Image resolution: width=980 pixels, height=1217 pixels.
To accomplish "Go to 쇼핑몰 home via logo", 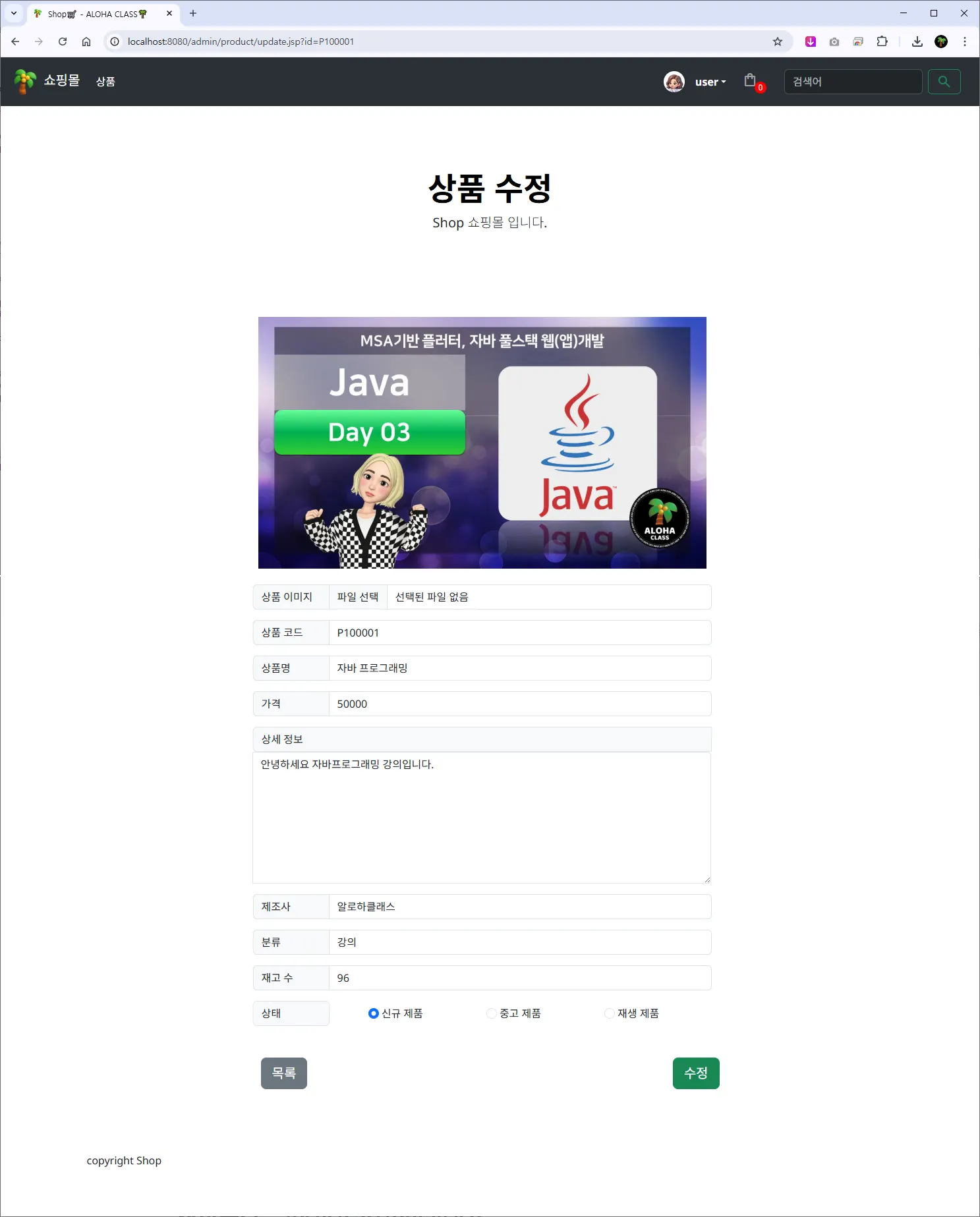I will pyautogui.click(x=46, y=81).
